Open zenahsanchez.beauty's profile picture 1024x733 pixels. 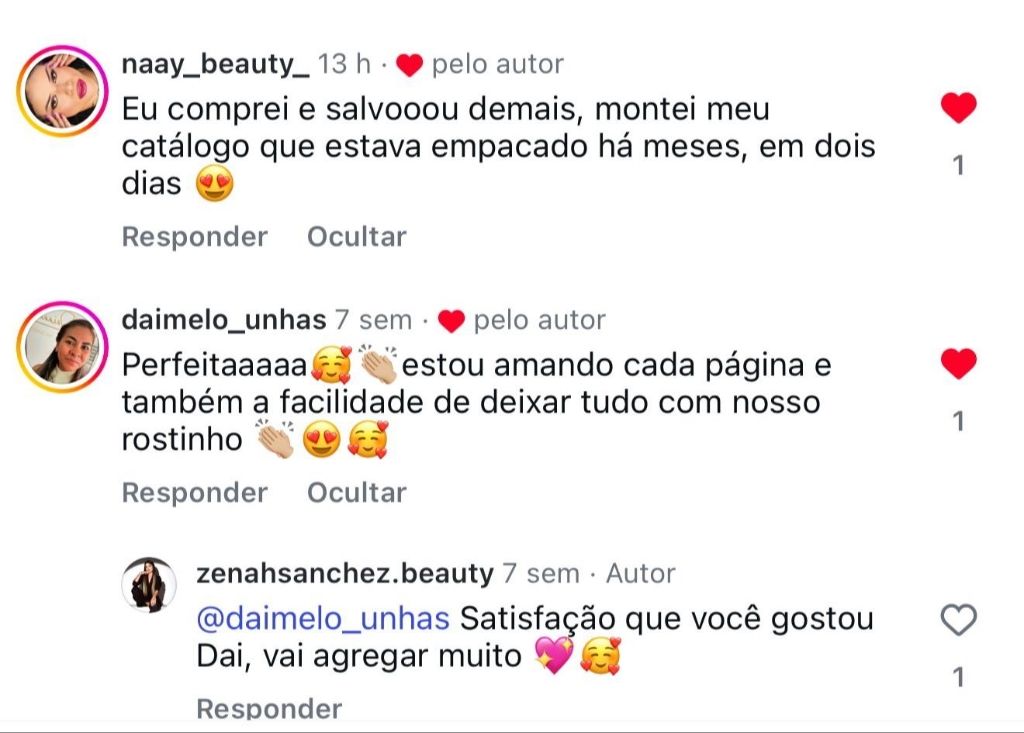pos(149,583)
